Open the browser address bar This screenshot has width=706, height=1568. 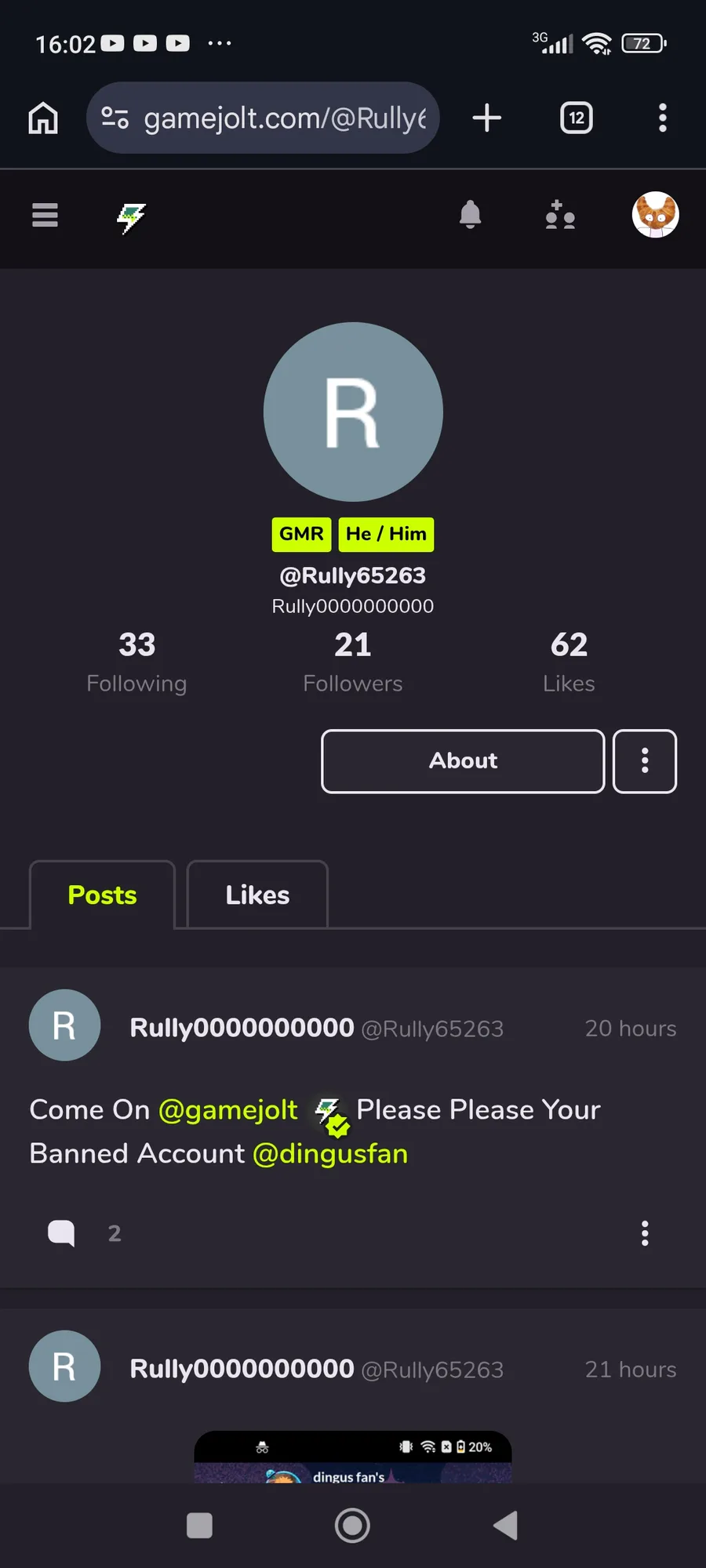282,118
